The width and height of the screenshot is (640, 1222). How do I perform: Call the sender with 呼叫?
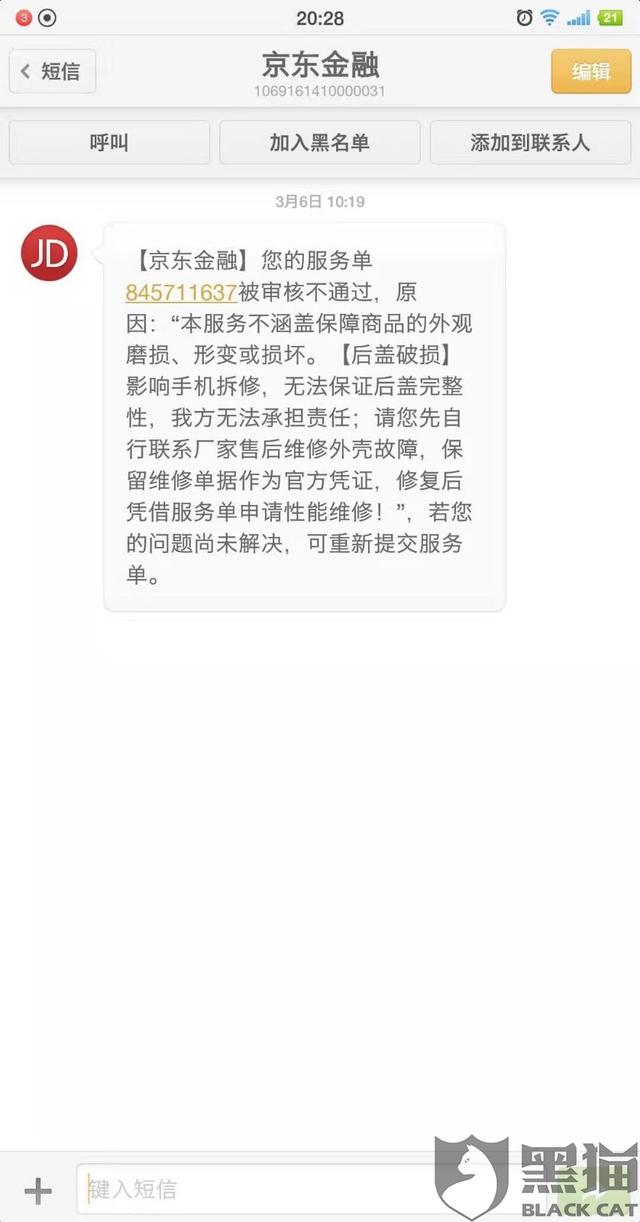[109, 142]
